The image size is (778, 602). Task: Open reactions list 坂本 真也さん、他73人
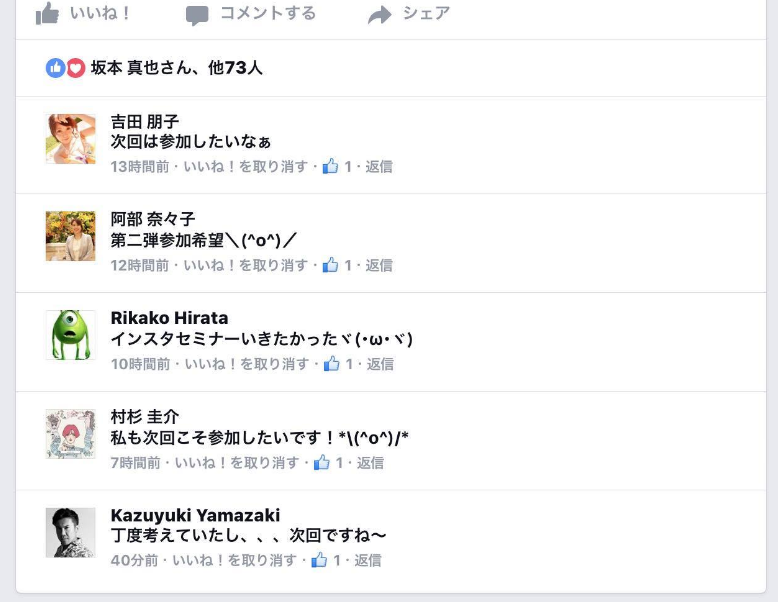click(176, 68)
